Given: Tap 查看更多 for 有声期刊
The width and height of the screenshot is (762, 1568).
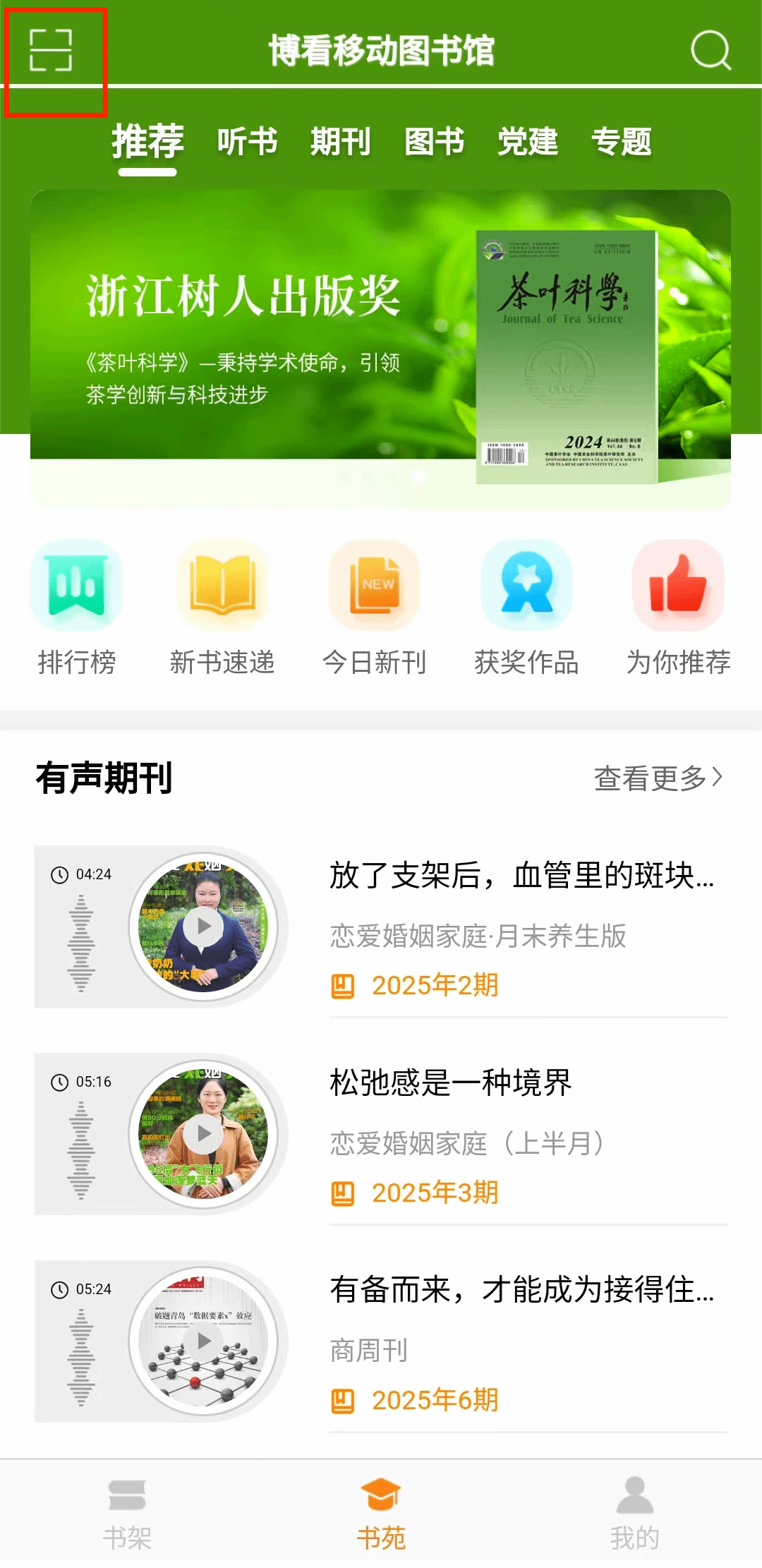Looking at the screenshot, I should click(x=658, y=778).
